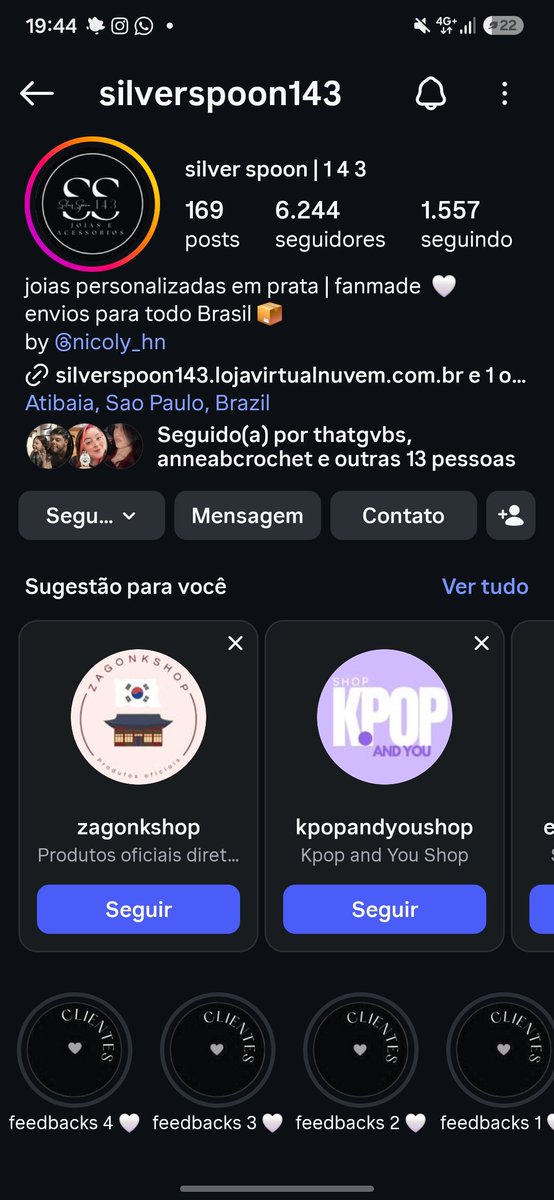Open the notifications bell for silverspoon143

click(x=430, y=94)
